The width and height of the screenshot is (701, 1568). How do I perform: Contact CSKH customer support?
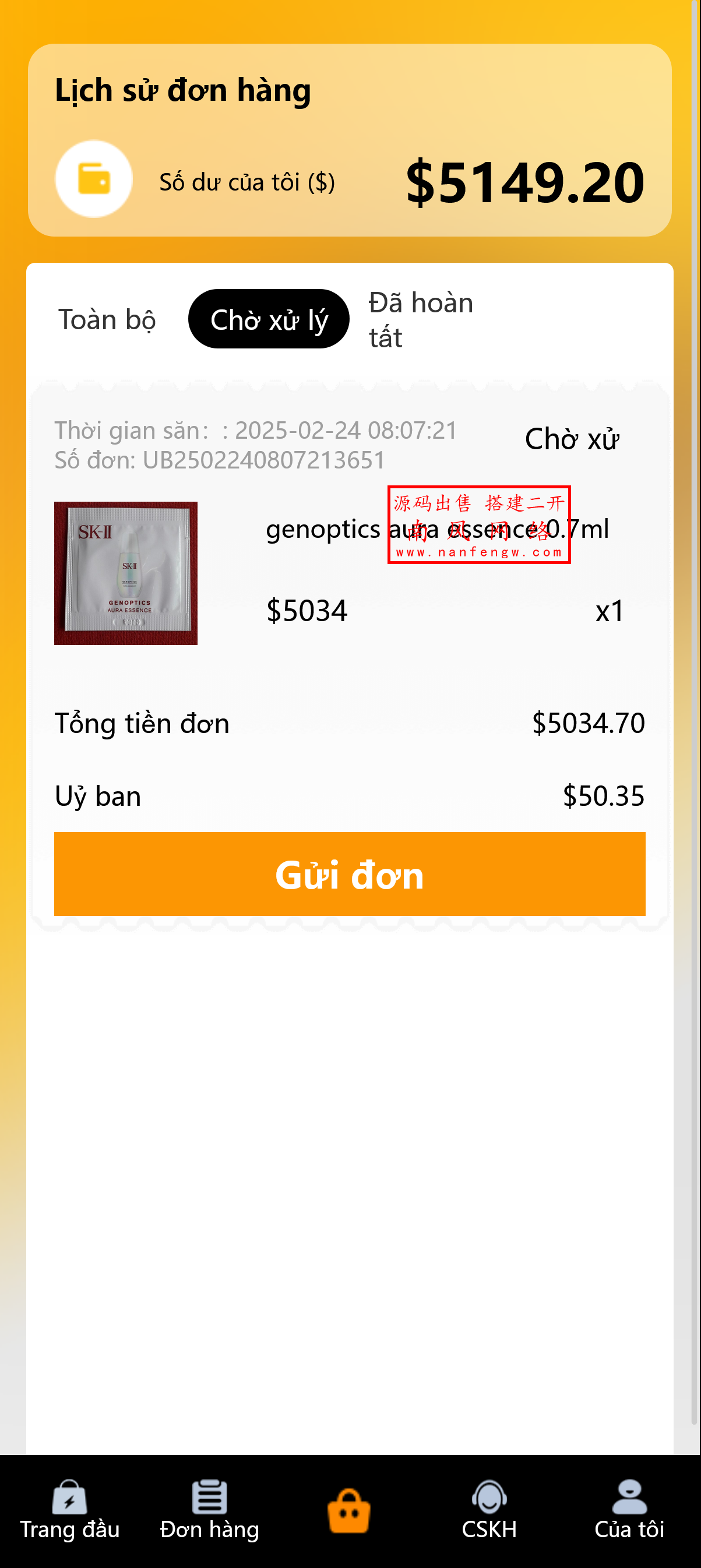[x=489, y=1510]
